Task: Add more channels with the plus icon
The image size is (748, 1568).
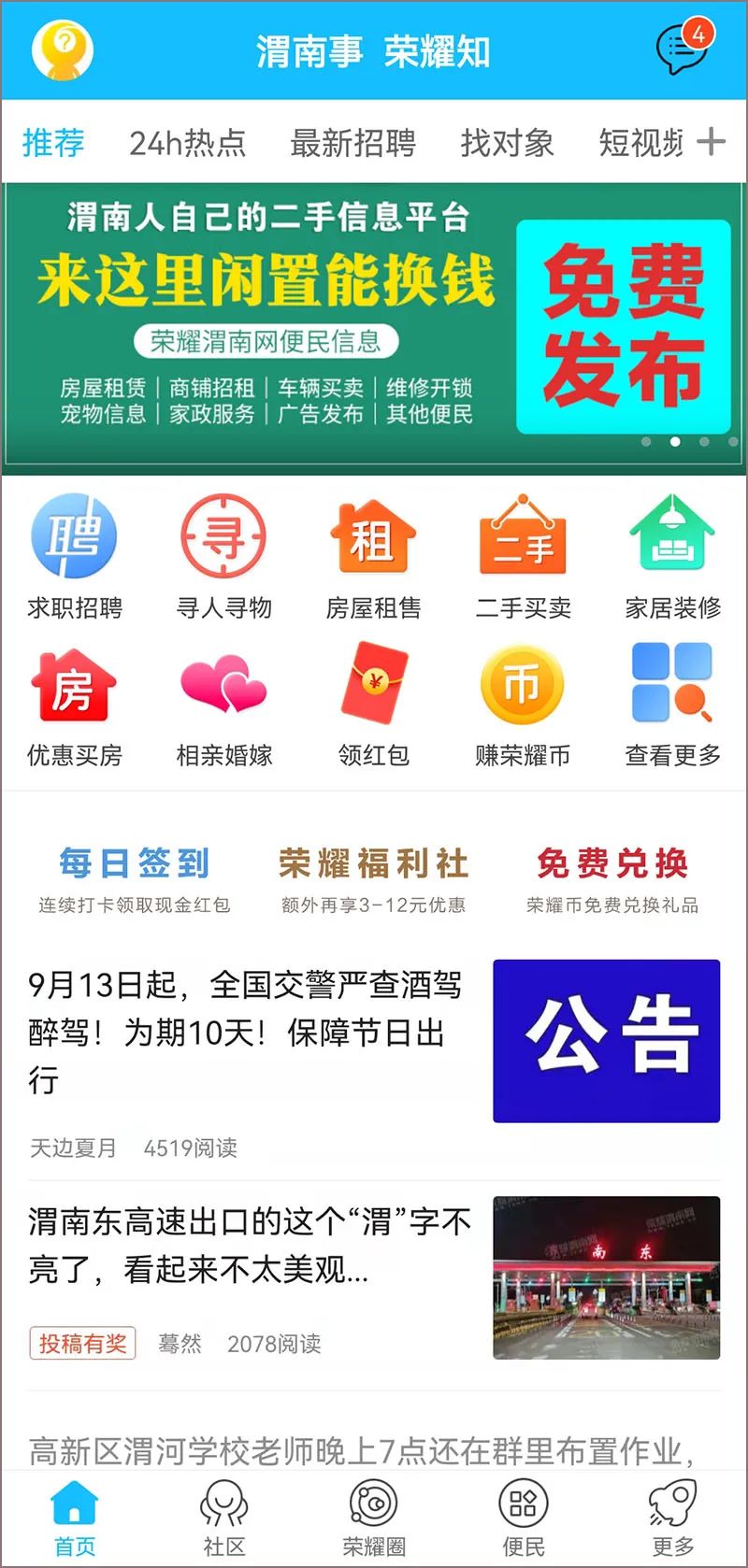Action: [712, 142]
